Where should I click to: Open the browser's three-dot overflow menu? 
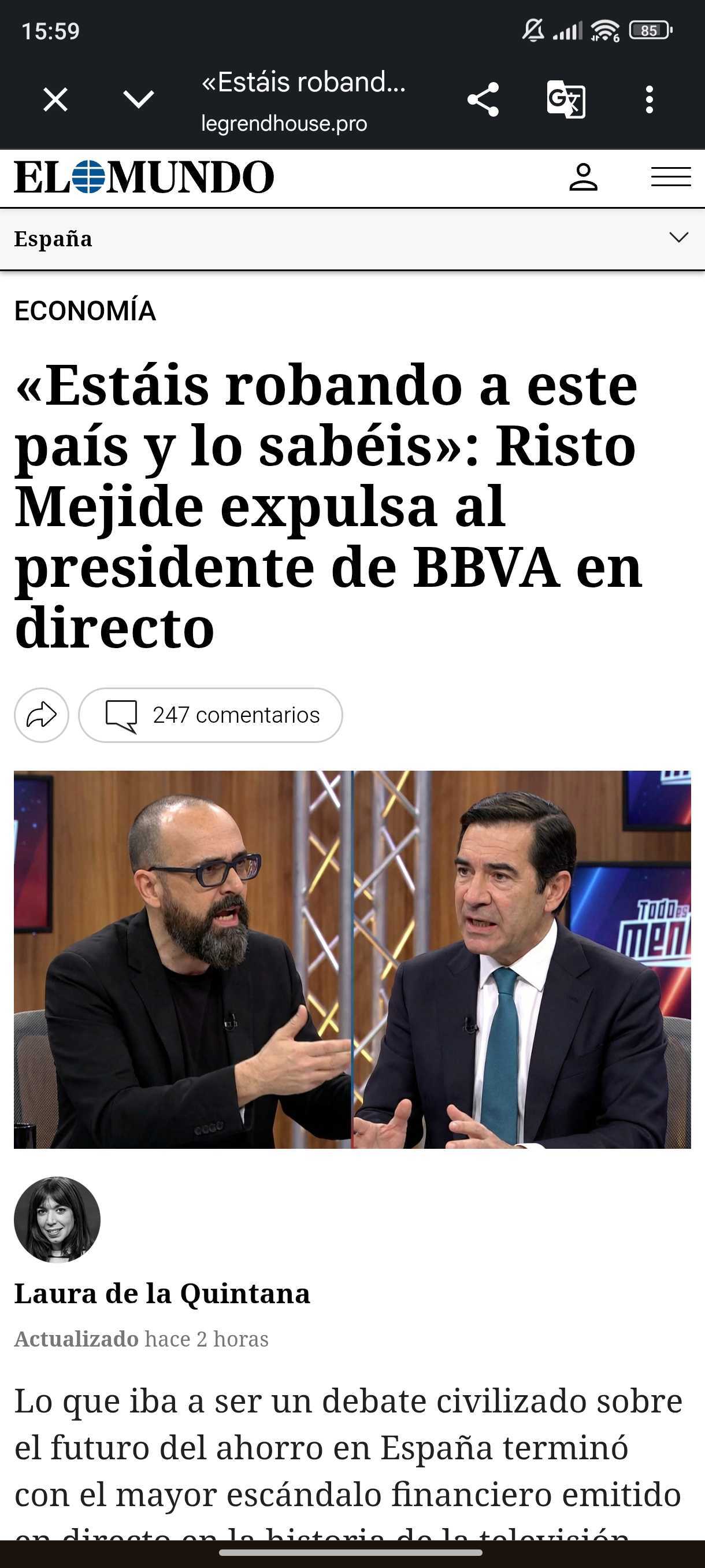(x=649, y=99)
